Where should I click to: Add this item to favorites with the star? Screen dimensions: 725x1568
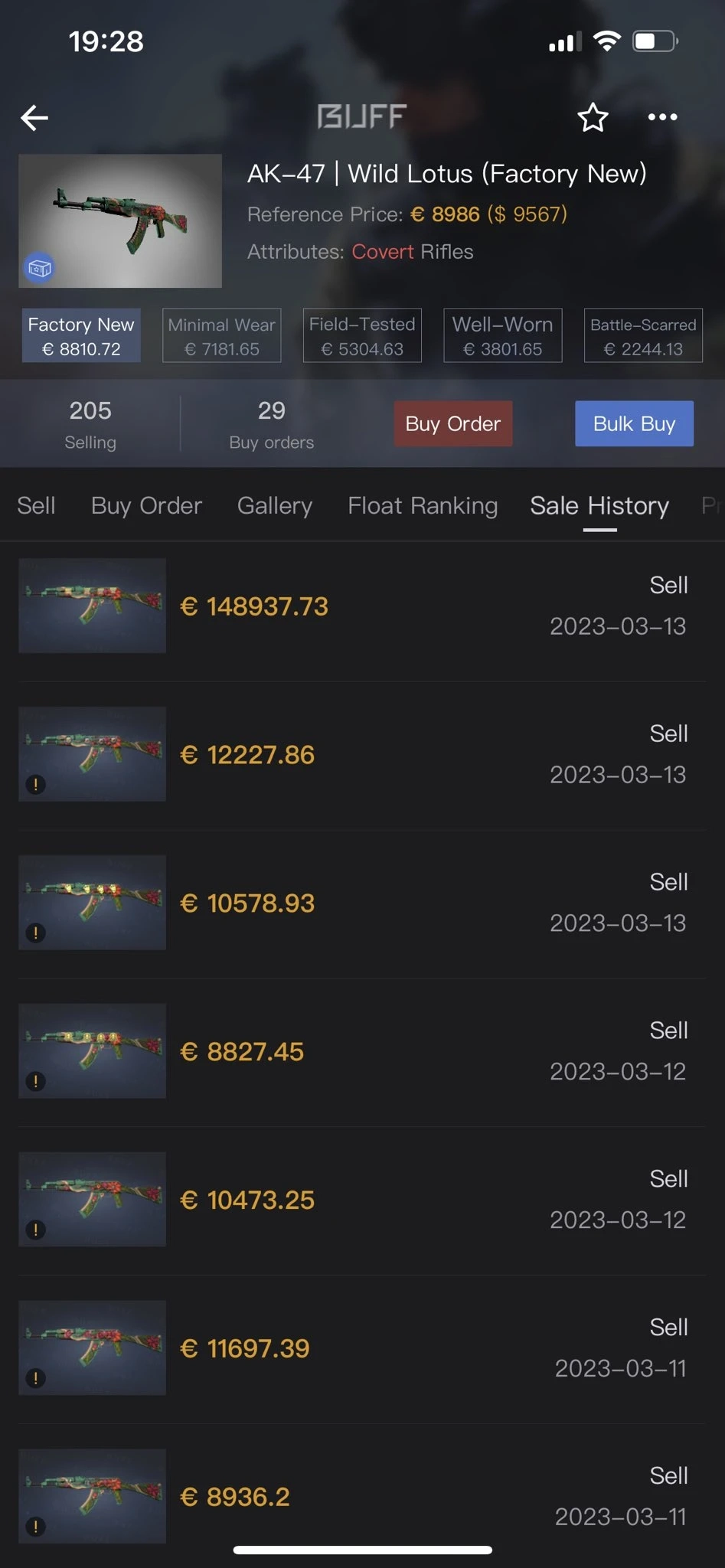coord(593,118)
